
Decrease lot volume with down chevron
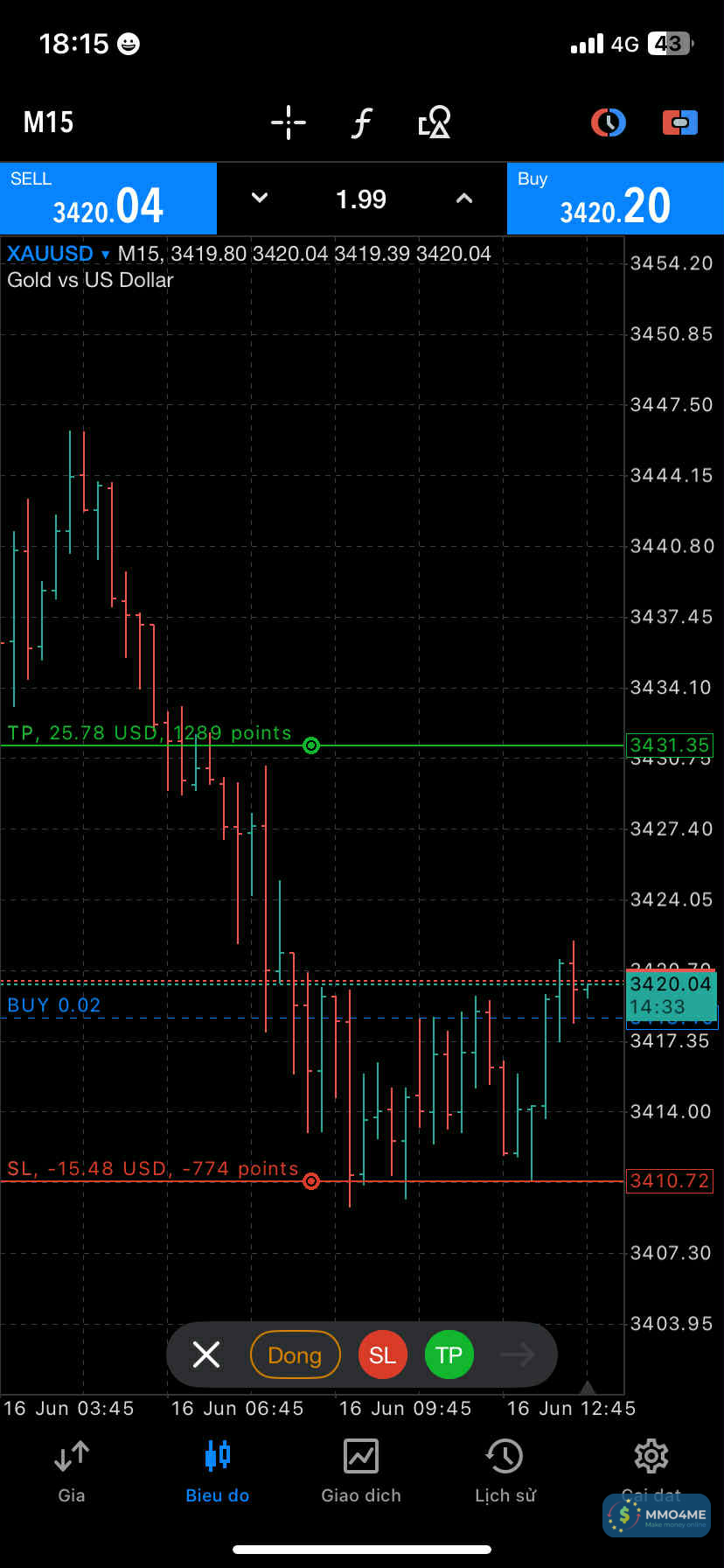[260, 199]
